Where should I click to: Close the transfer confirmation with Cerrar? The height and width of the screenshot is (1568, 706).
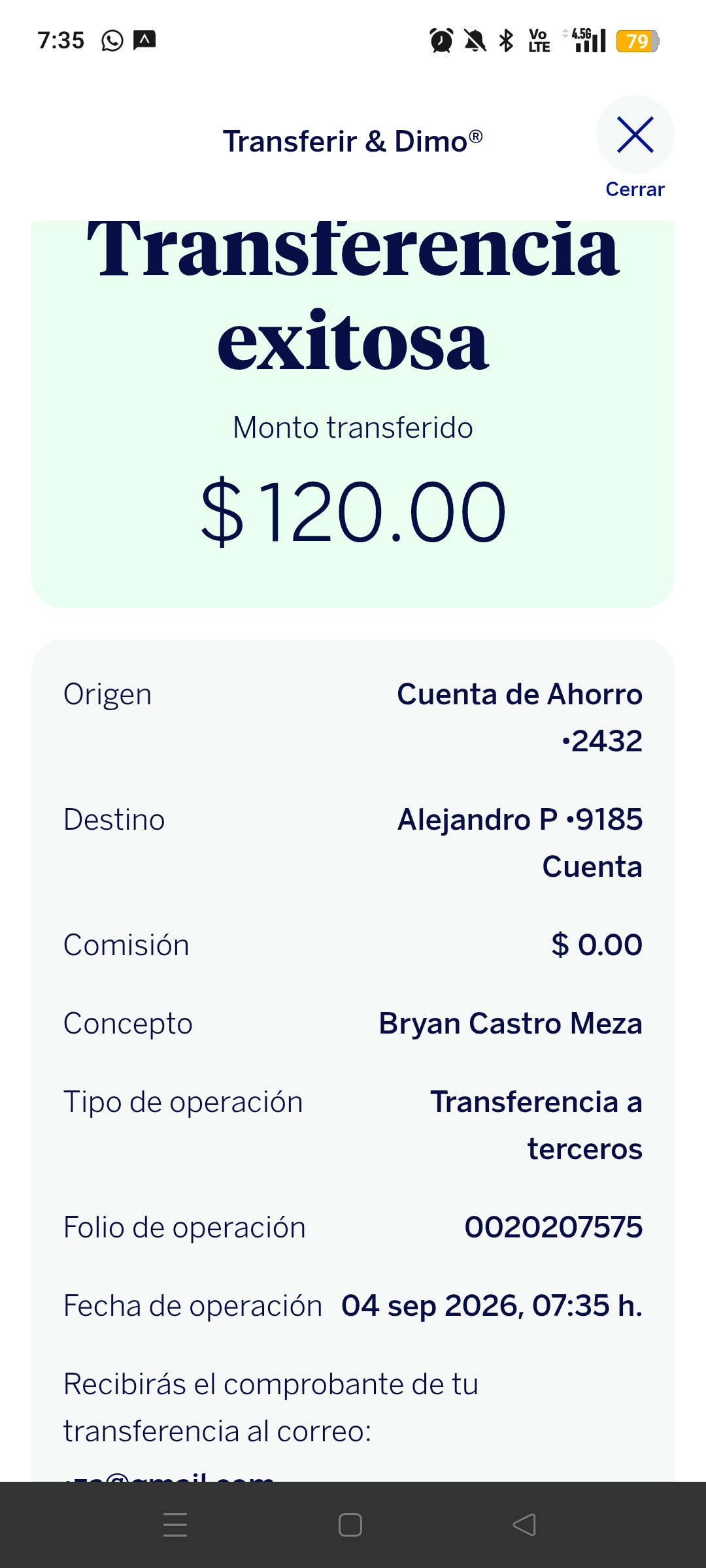click(x=635, y=148)
